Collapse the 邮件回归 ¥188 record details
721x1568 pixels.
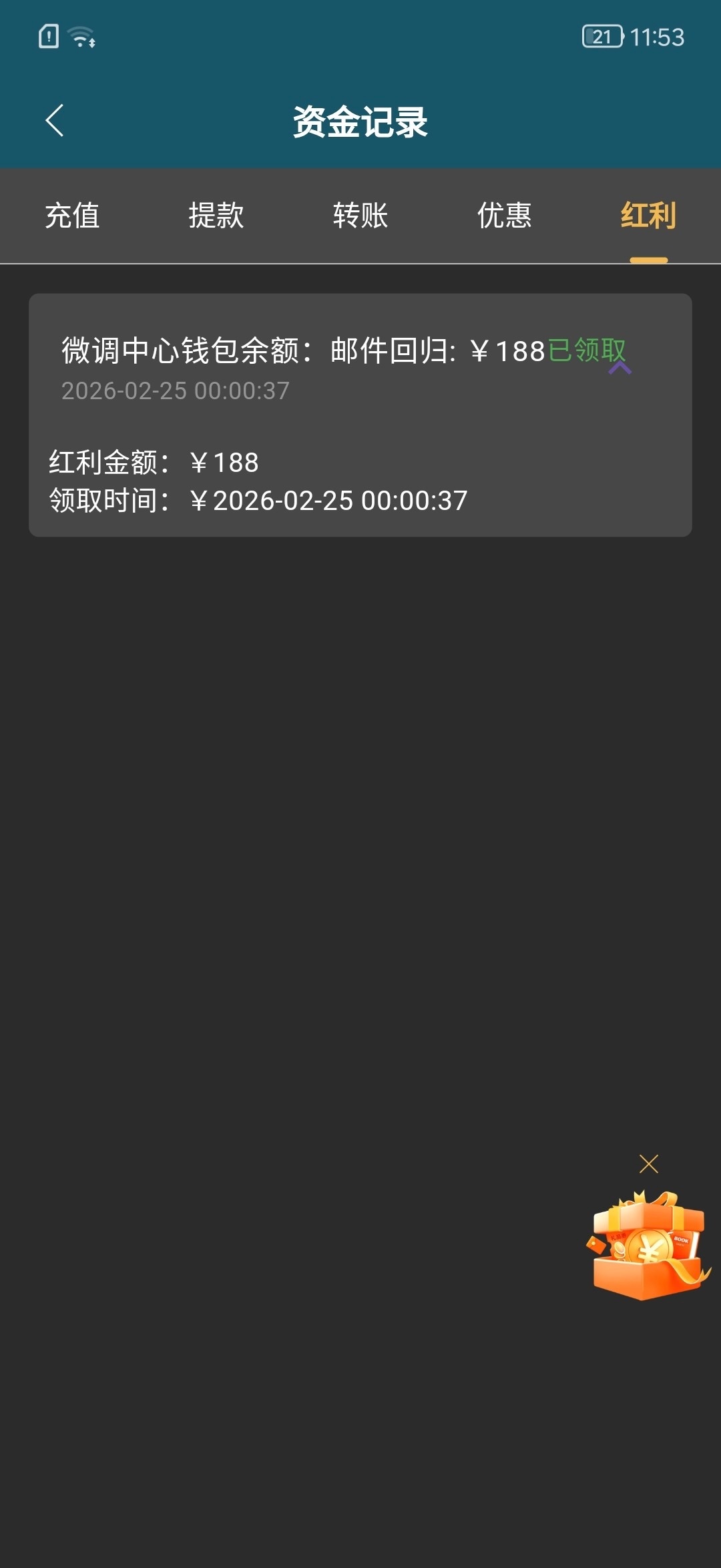(620, 368)
